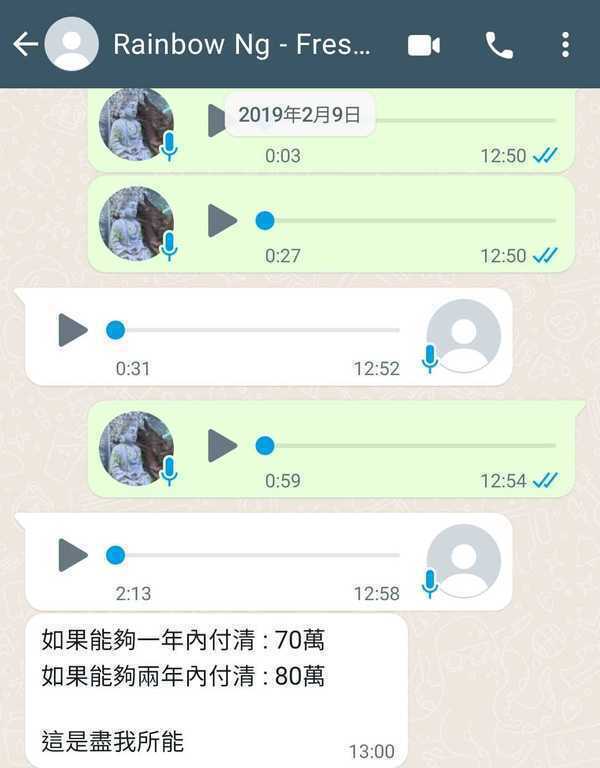The width and height of the screenshot is (600, 768).
Task: Start a voice call with Rainbow Ng
Action: (x=497, y=44)
